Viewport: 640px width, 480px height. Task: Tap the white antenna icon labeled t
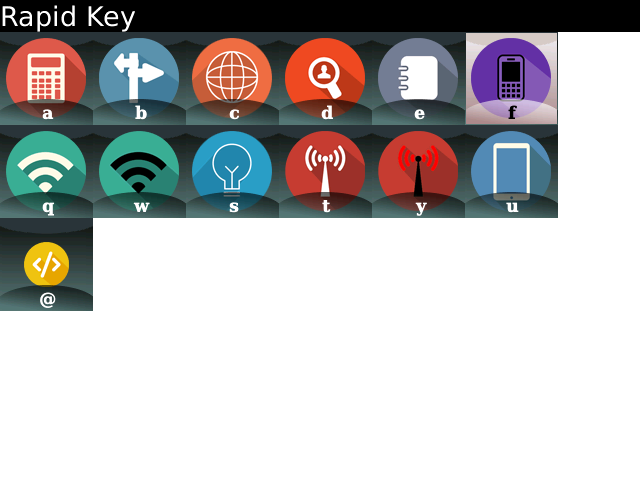point(325,169)
